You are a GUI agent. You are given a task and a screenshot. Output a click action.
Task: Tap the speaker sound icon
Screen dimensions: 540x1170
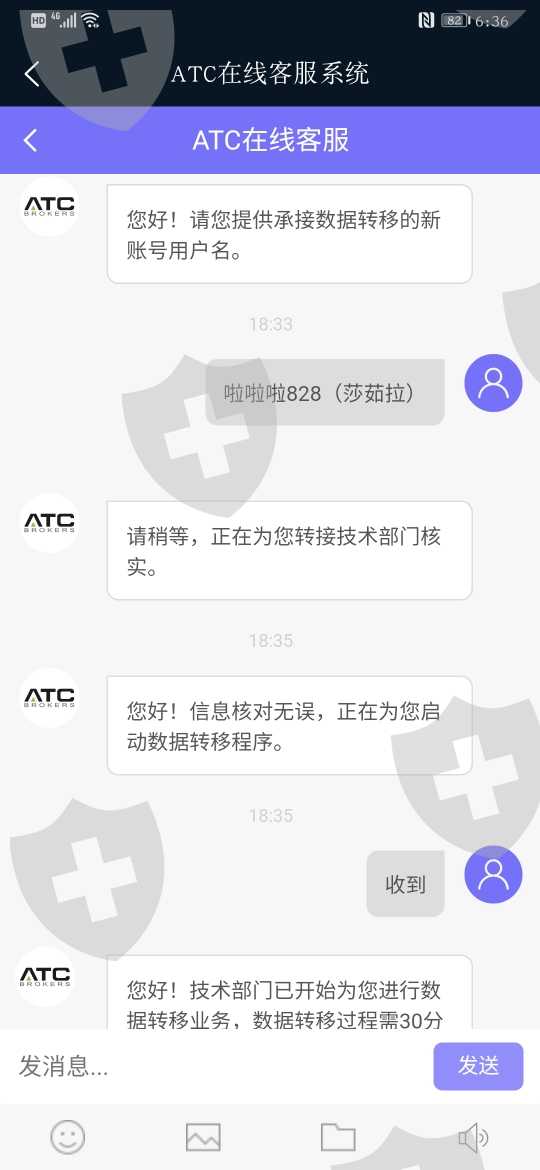(x=473, y=1138)
